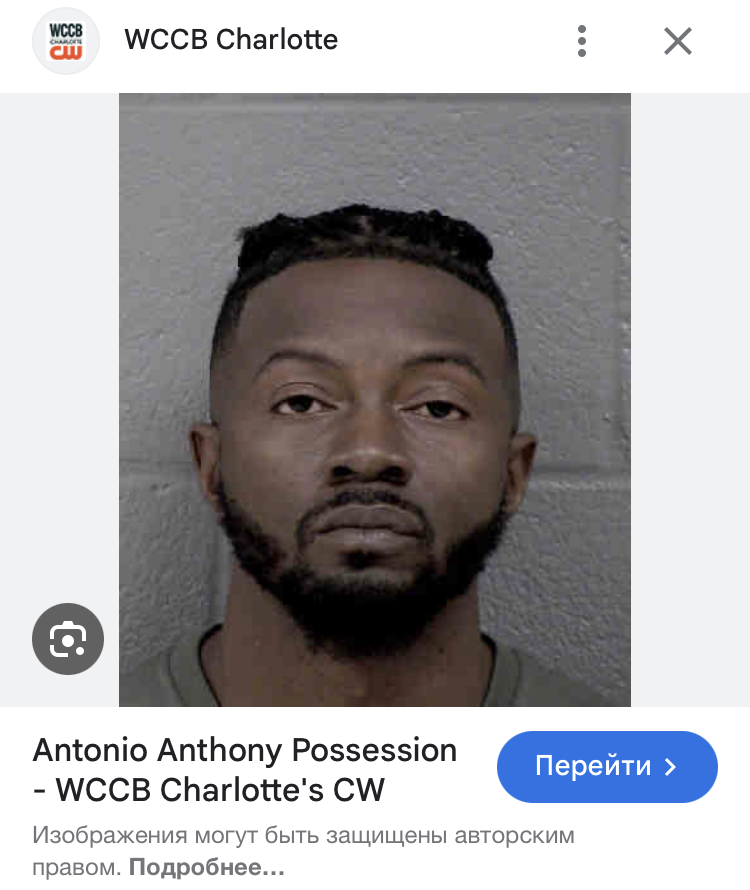The width and height of the screenshot is (750, 890).
Task: Open the Подробнее copyright link
Action: click(x=207, y=867)
